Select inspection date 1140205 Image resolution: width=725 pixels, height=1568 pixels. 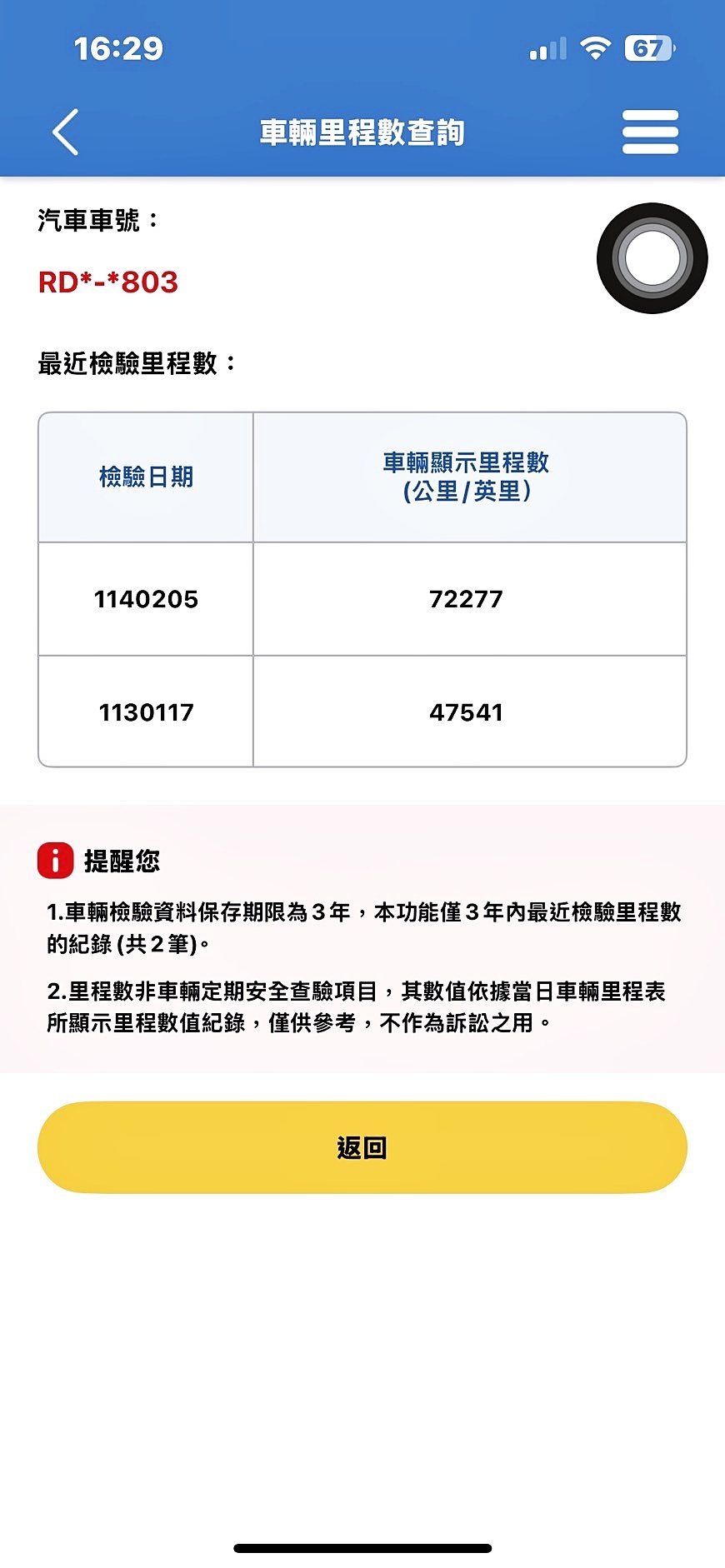[147, 598]
